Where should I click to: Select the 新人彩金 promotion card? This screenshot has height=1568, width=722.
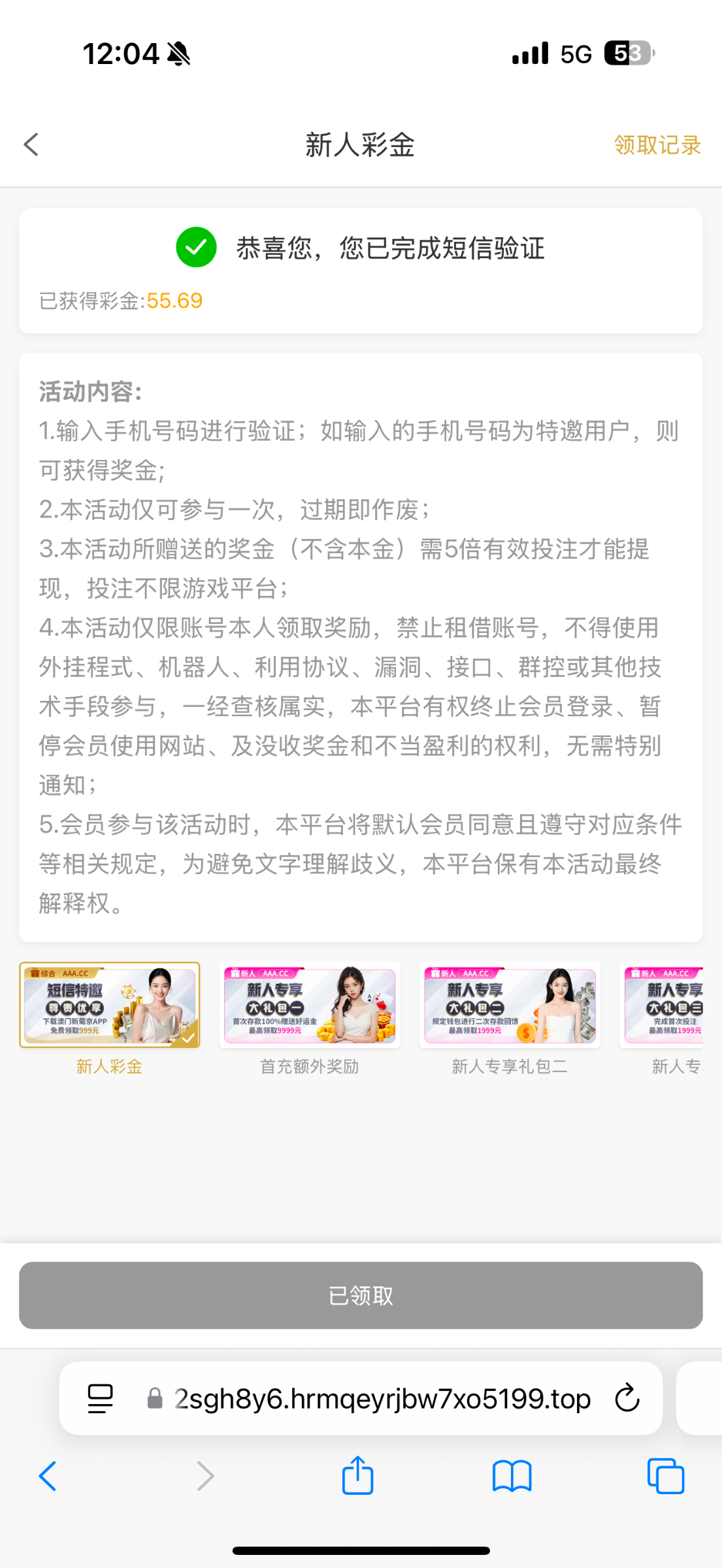(110, 1005)
